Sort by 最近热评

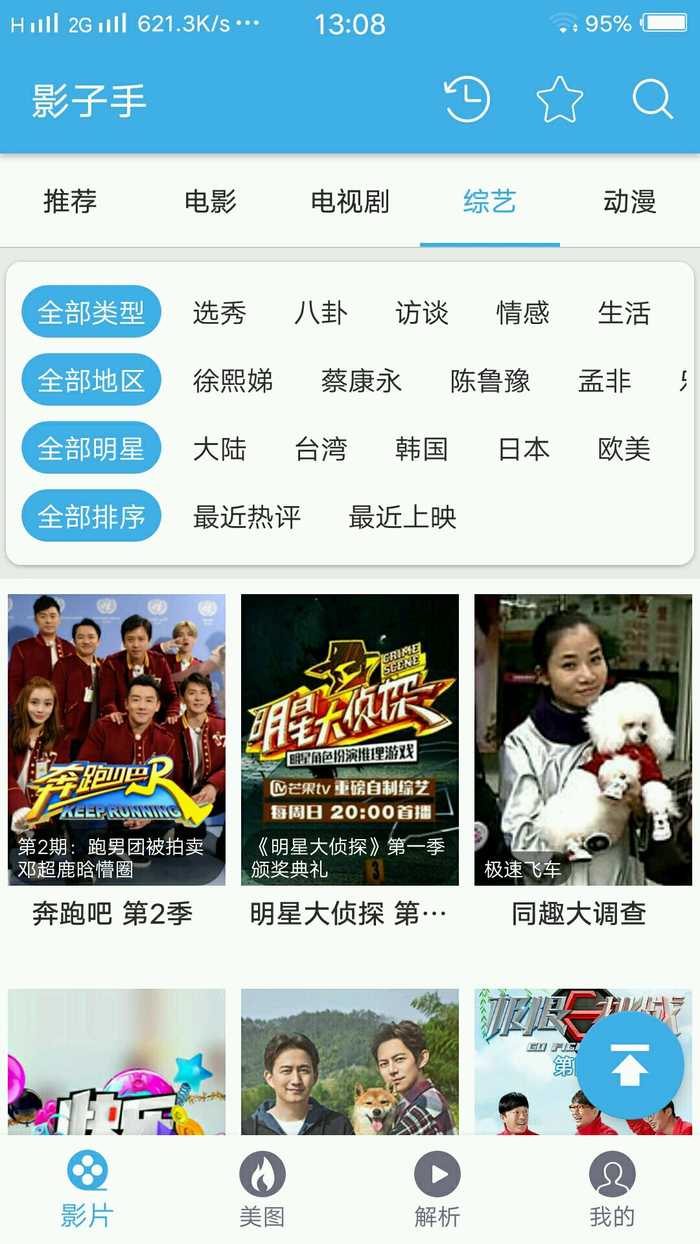(x=246, y=517)
